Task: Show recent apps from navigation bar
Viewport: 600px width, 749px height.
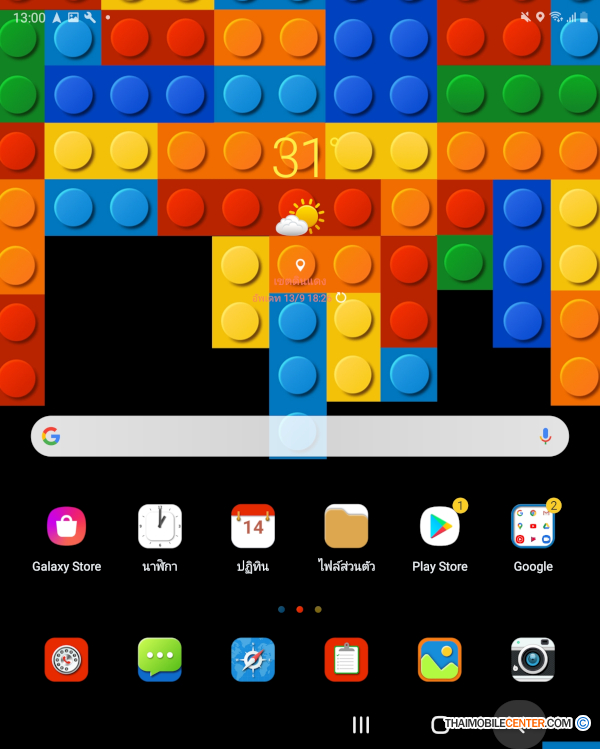Action: (362, 725)
